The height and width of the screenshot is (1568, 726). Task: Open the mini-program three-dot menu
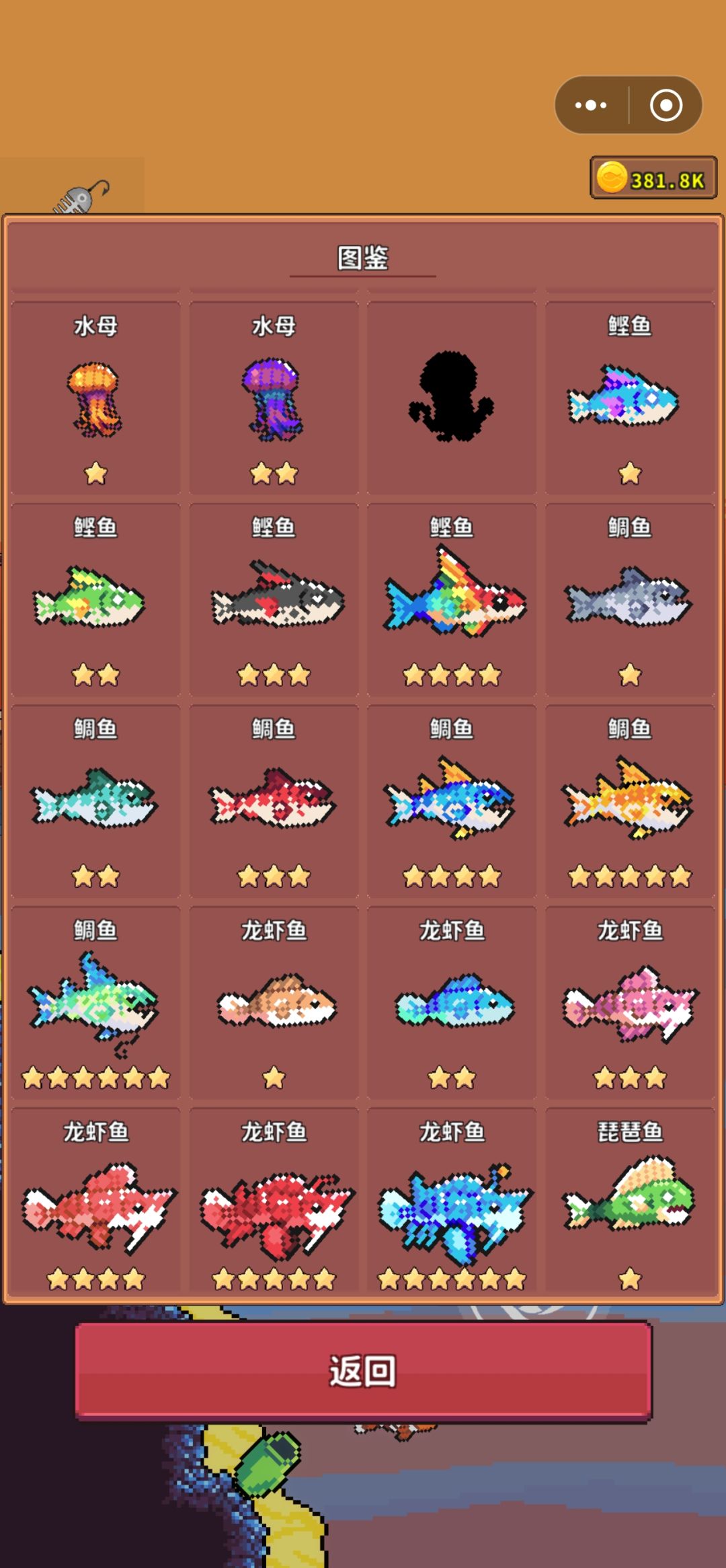(591, 105)
